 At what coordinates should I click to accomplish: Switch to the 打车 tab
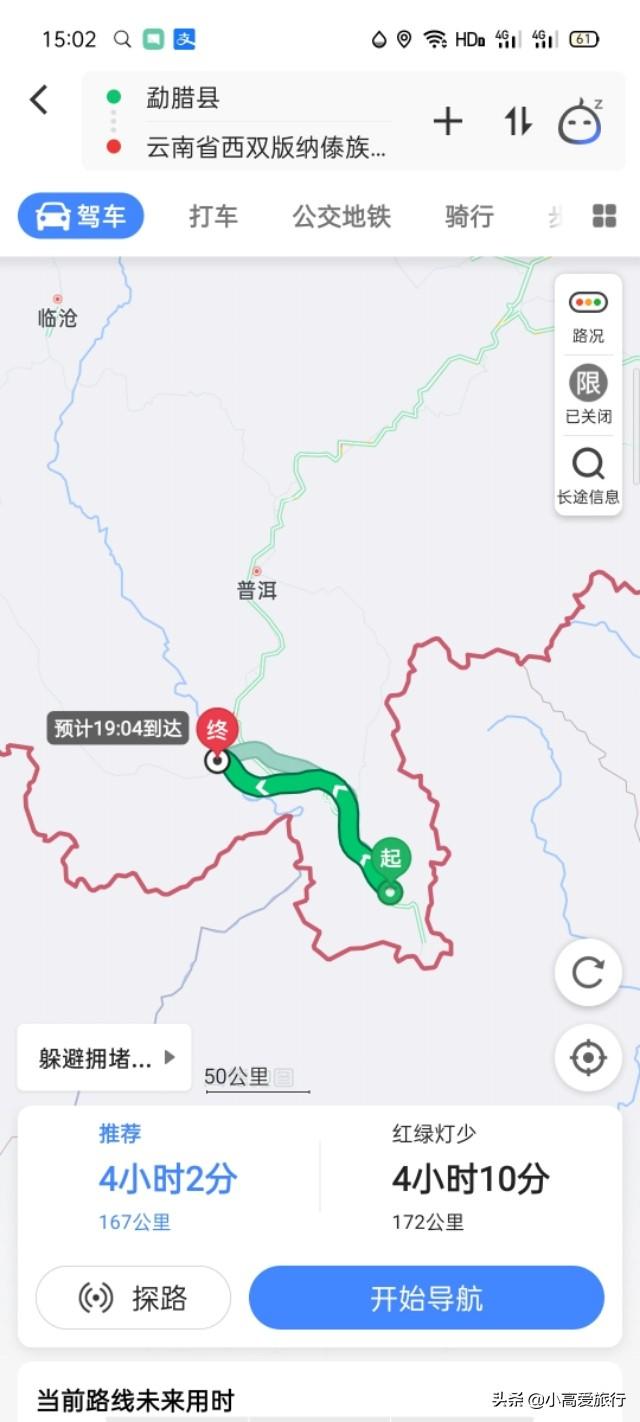click(x=214, y=216)
